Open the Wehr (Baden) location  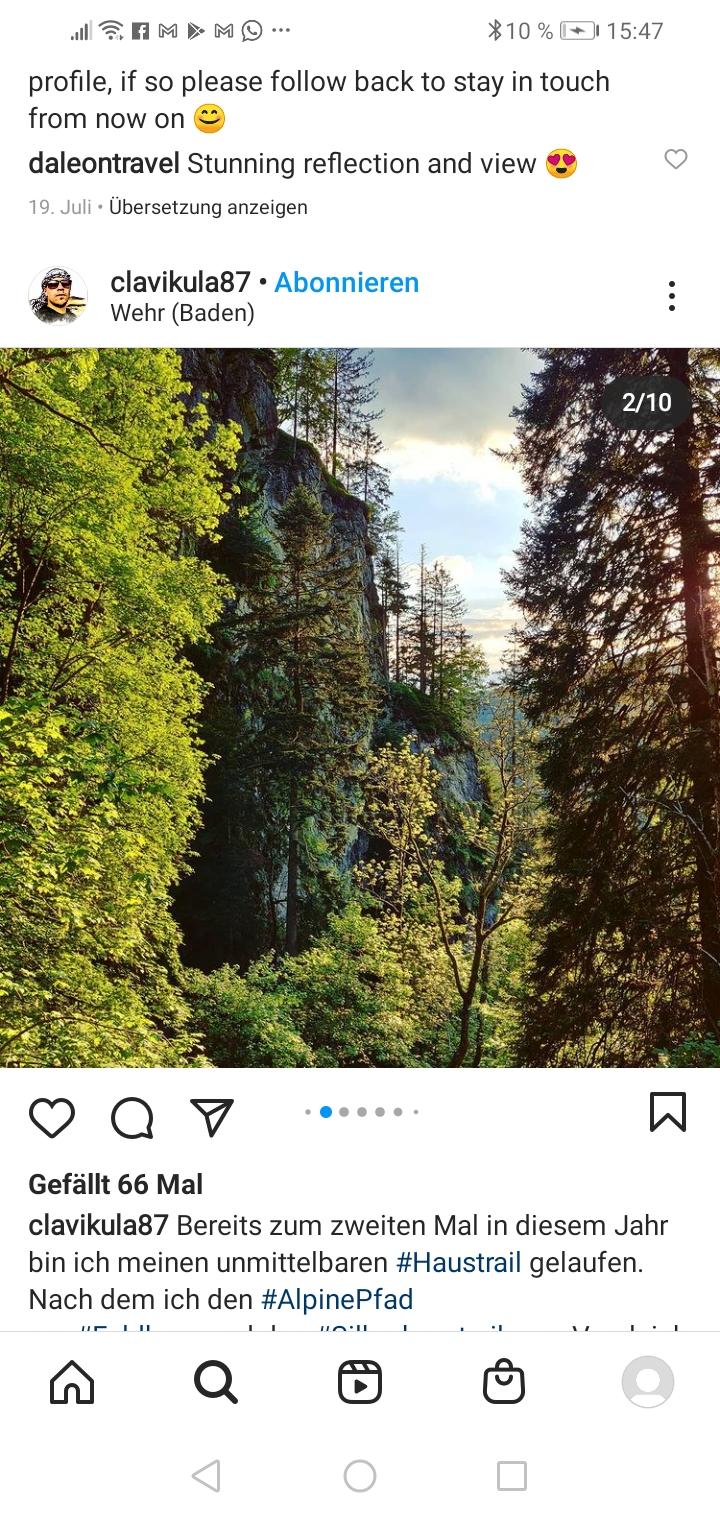pyautogui.click(x=182, y=313)
